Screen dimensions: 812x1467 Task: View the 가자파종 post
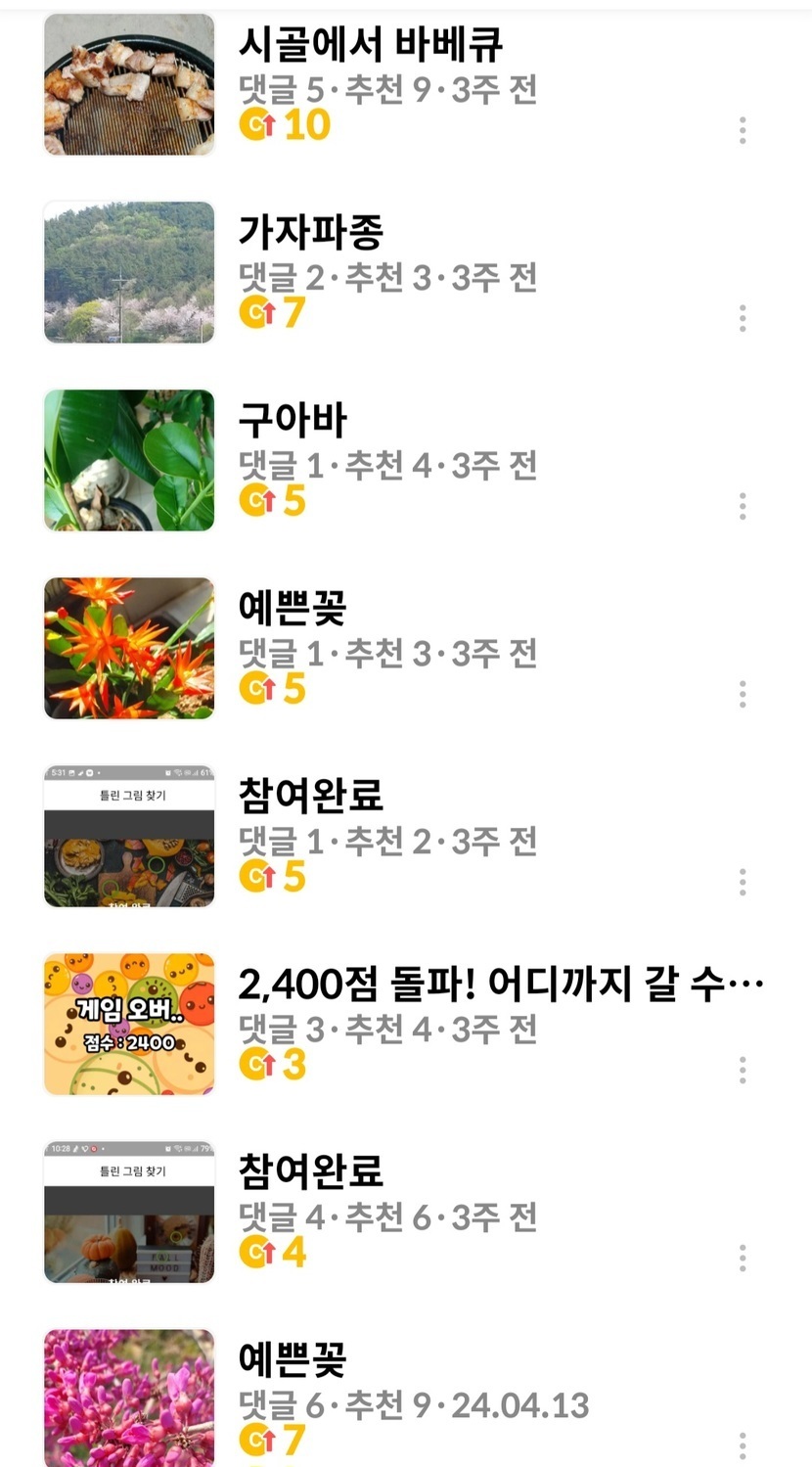[311, 232]
